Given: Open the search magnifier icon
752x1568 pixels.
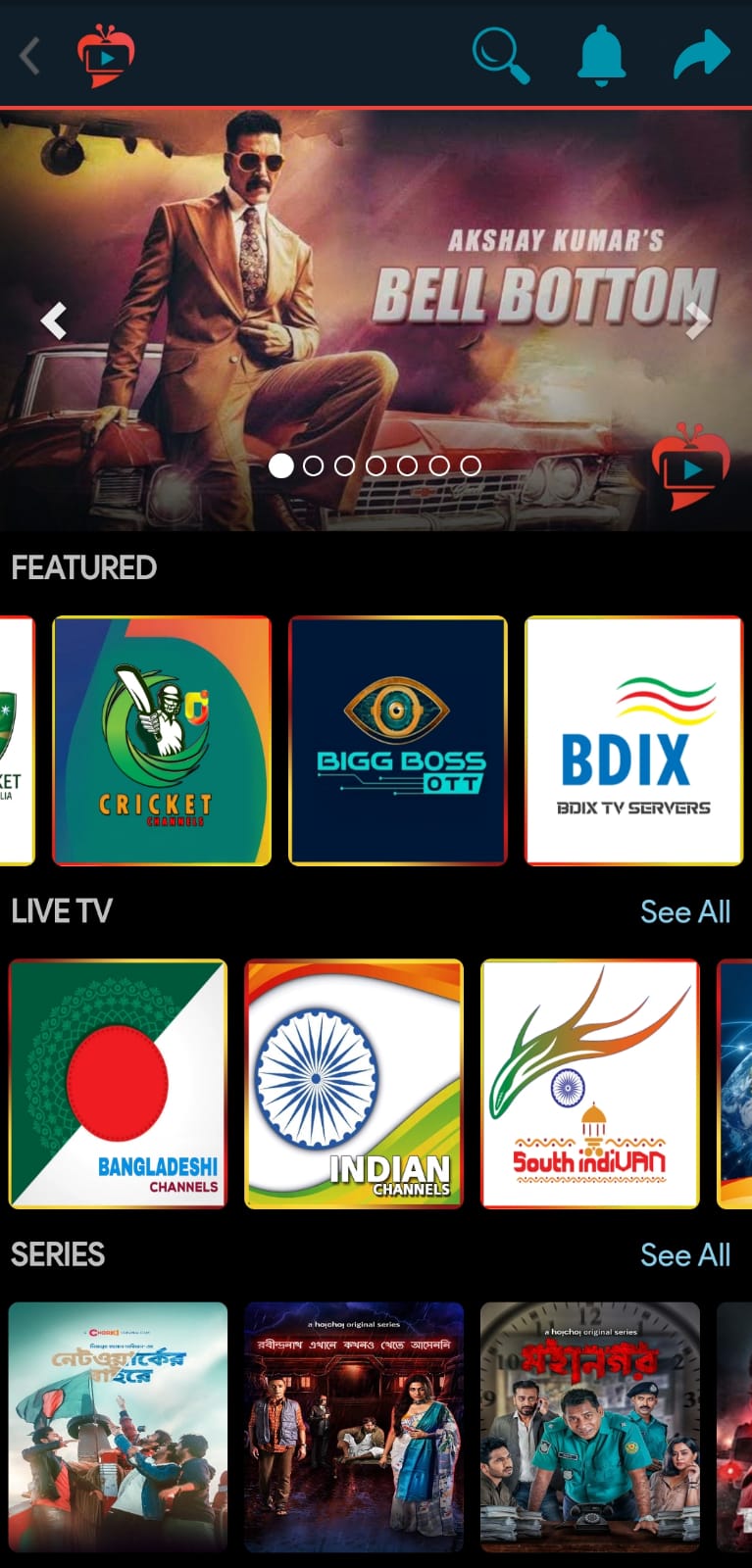Looking at the screenshot, I should click(x=500, y=55).
